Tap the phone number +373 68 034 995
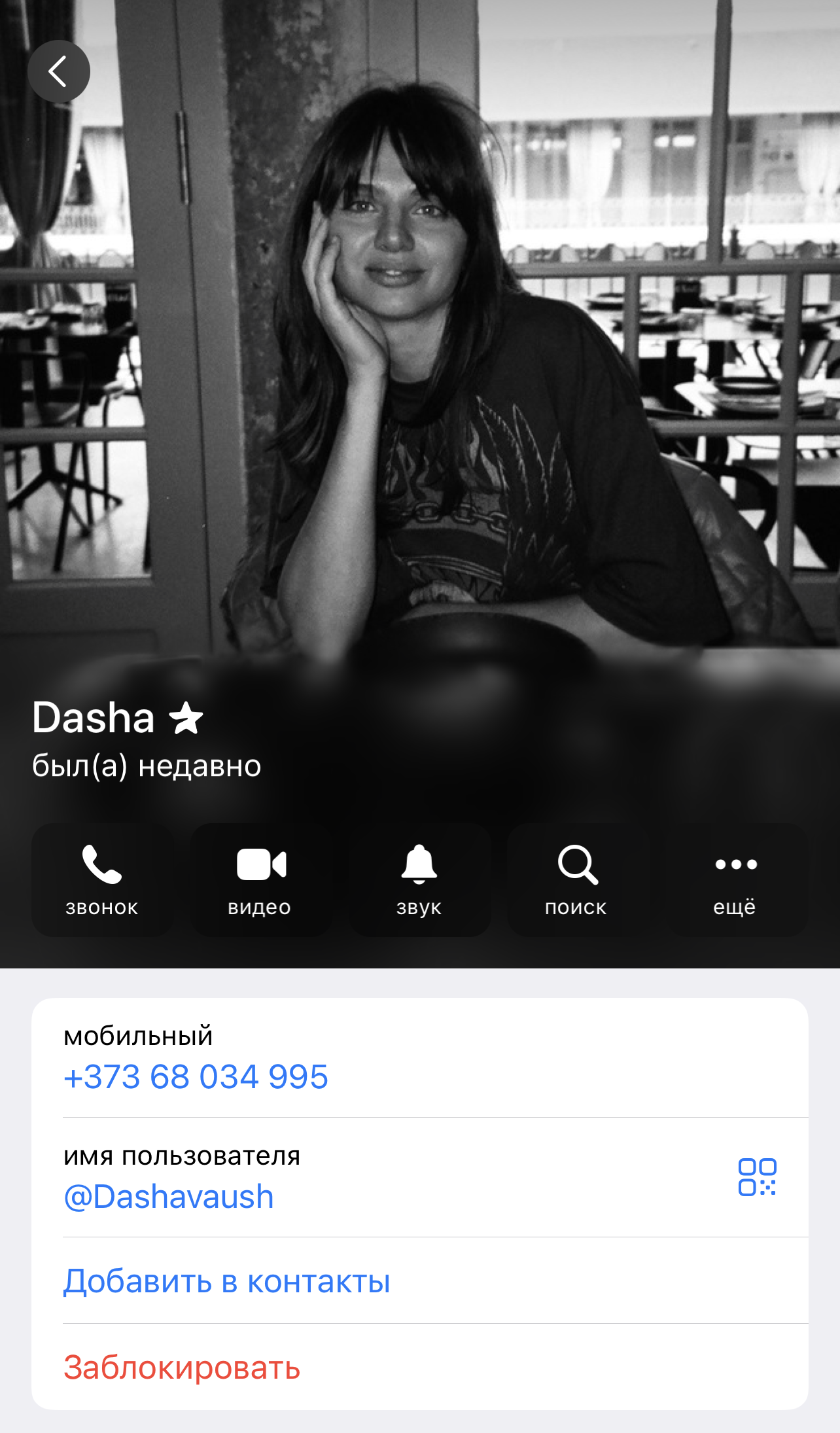 coord(196,1076)
